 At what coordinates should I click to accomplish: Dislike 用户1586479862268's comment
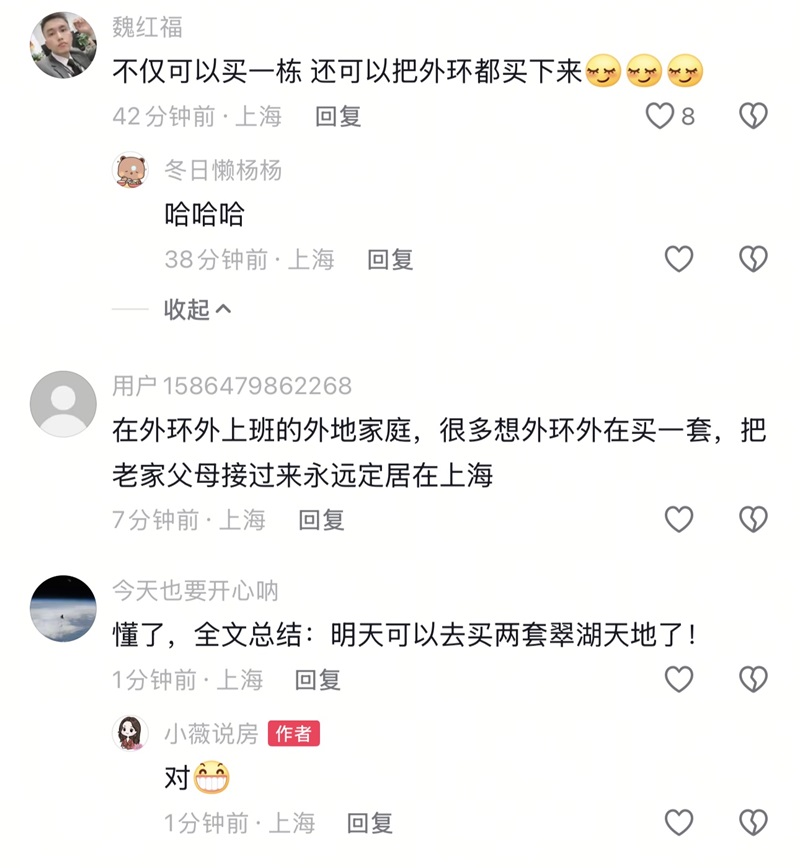753,519
